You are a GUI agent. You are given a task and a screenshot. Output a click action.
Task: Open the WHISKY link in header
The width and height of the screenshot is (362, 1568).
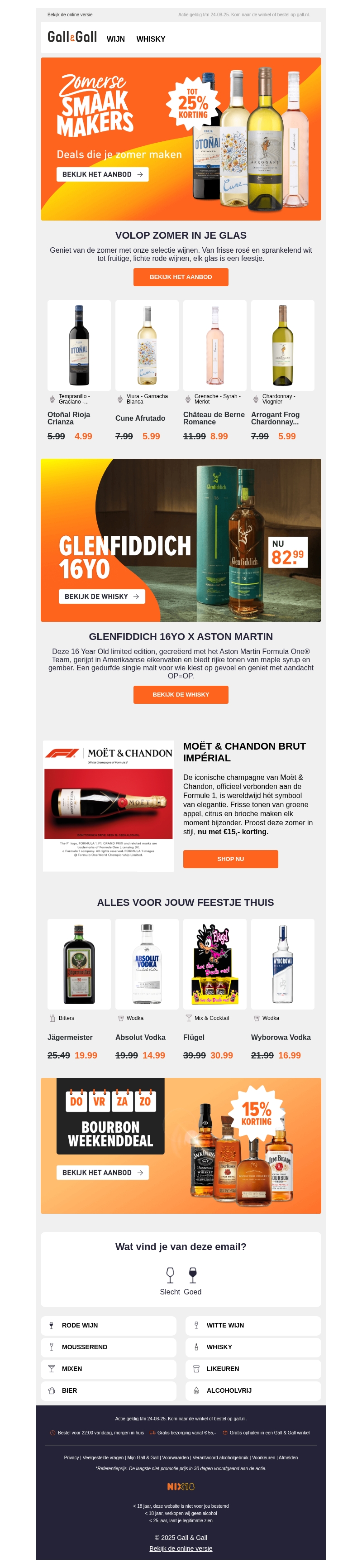click(x=150, y=39)
